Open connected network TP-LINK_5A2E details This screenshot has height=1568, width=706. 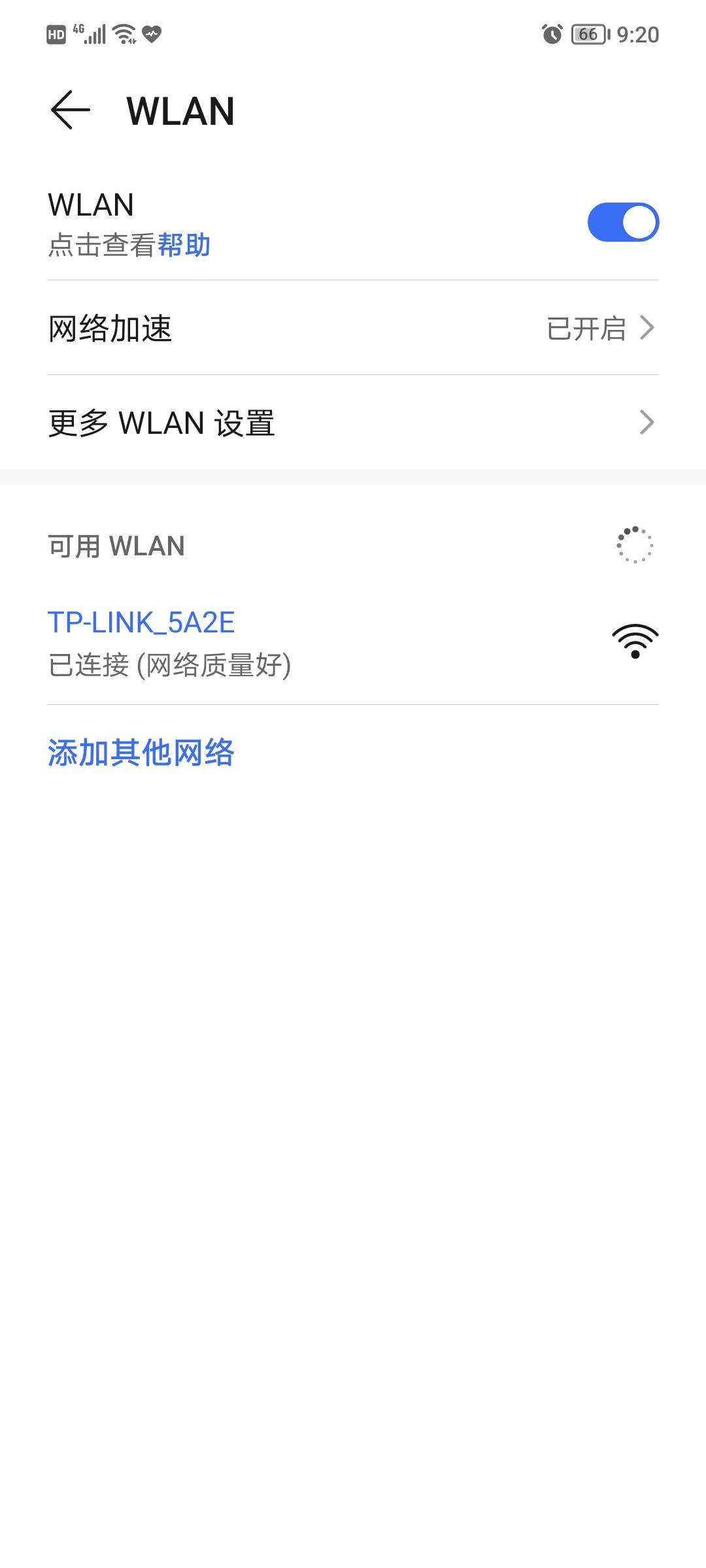click(353, 643)
